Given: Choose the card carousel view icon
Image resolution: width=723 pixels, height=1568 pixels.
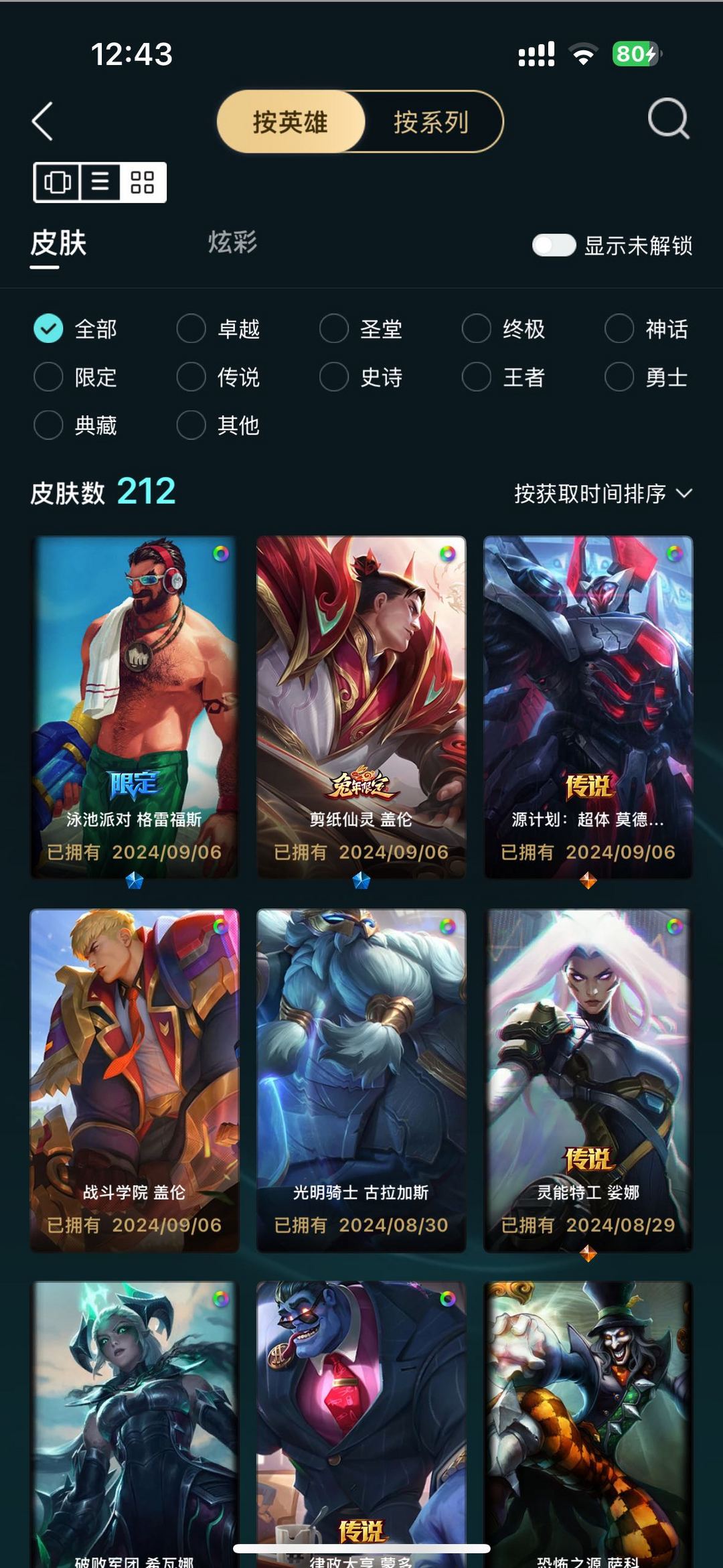Looking at the screenshot, I should tap(58, 182).
